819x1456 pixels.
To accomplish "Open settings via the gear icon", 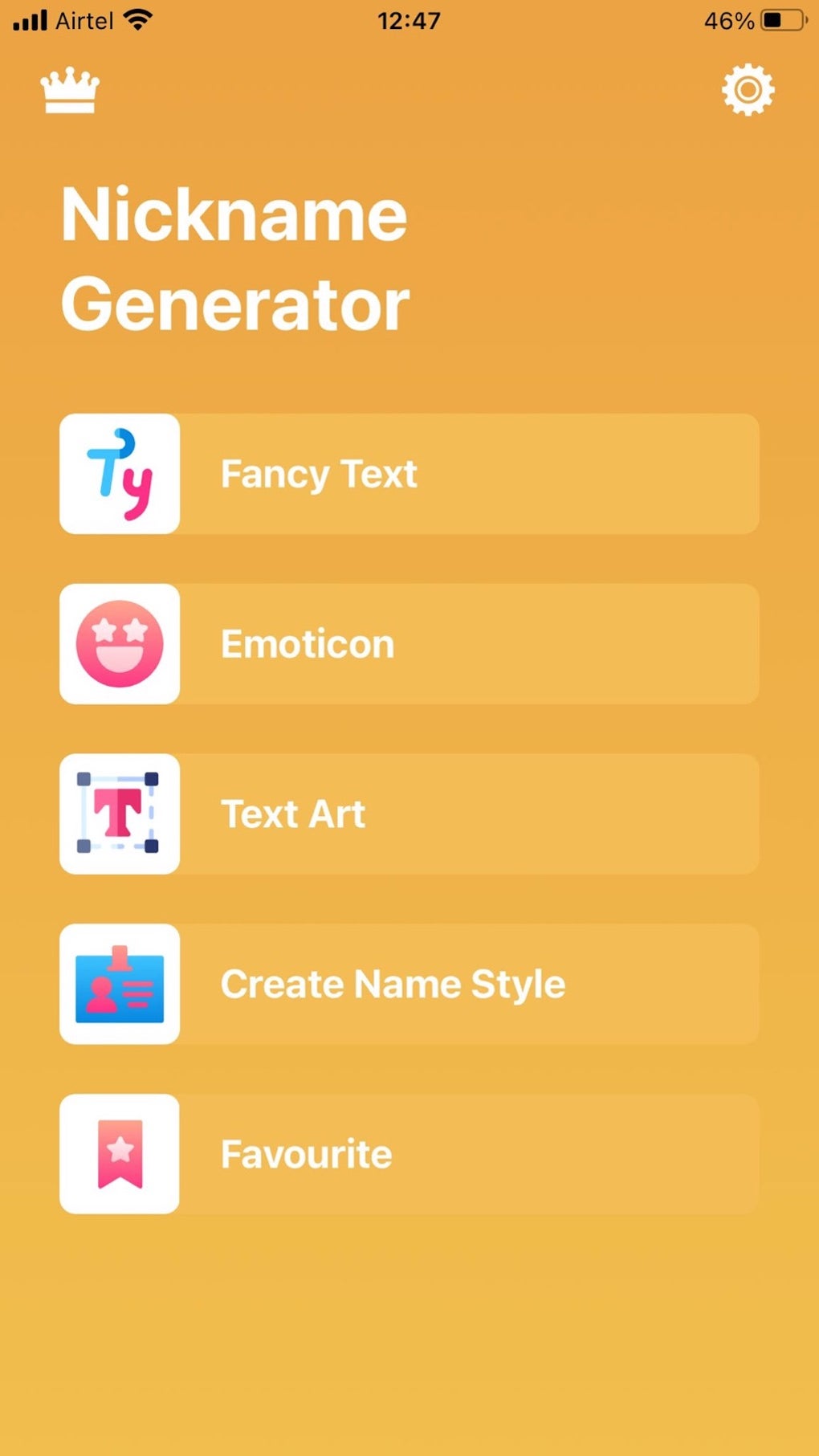I will (x=748, y=90).
